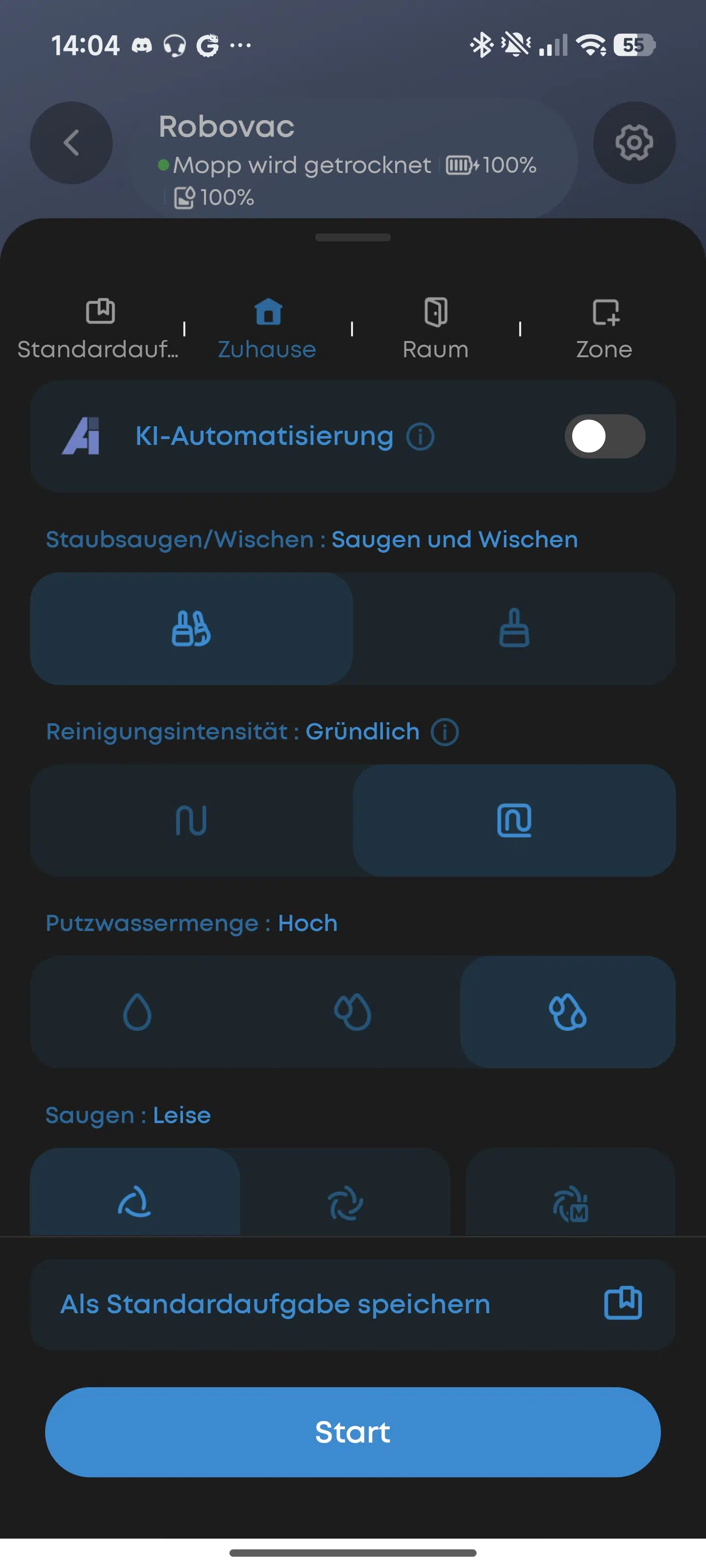Choose the vacuum-only mode option
The image size is (706, 1568).
[514, 628]
